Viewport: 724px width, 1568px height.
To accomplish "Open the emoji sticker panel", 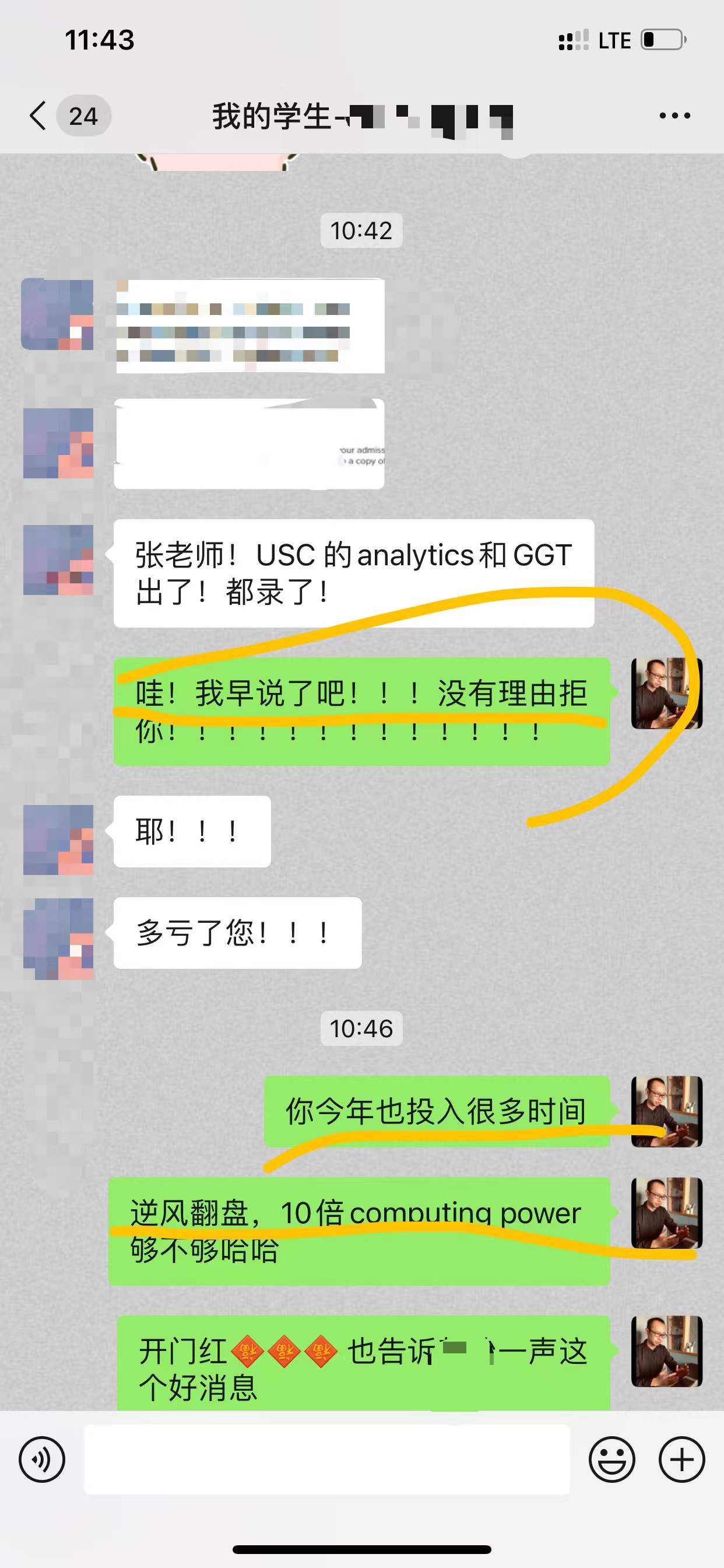I will tap(611, 1459).
